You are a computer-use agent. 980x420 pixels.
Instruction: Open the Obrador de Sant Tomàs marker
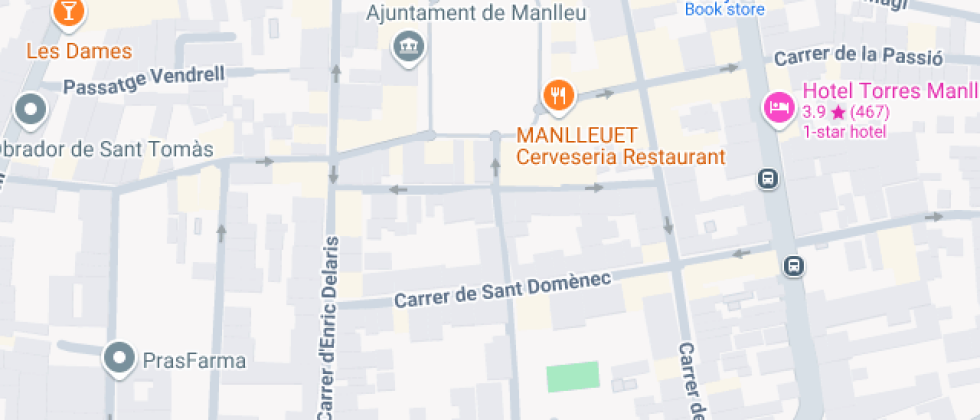32,108
